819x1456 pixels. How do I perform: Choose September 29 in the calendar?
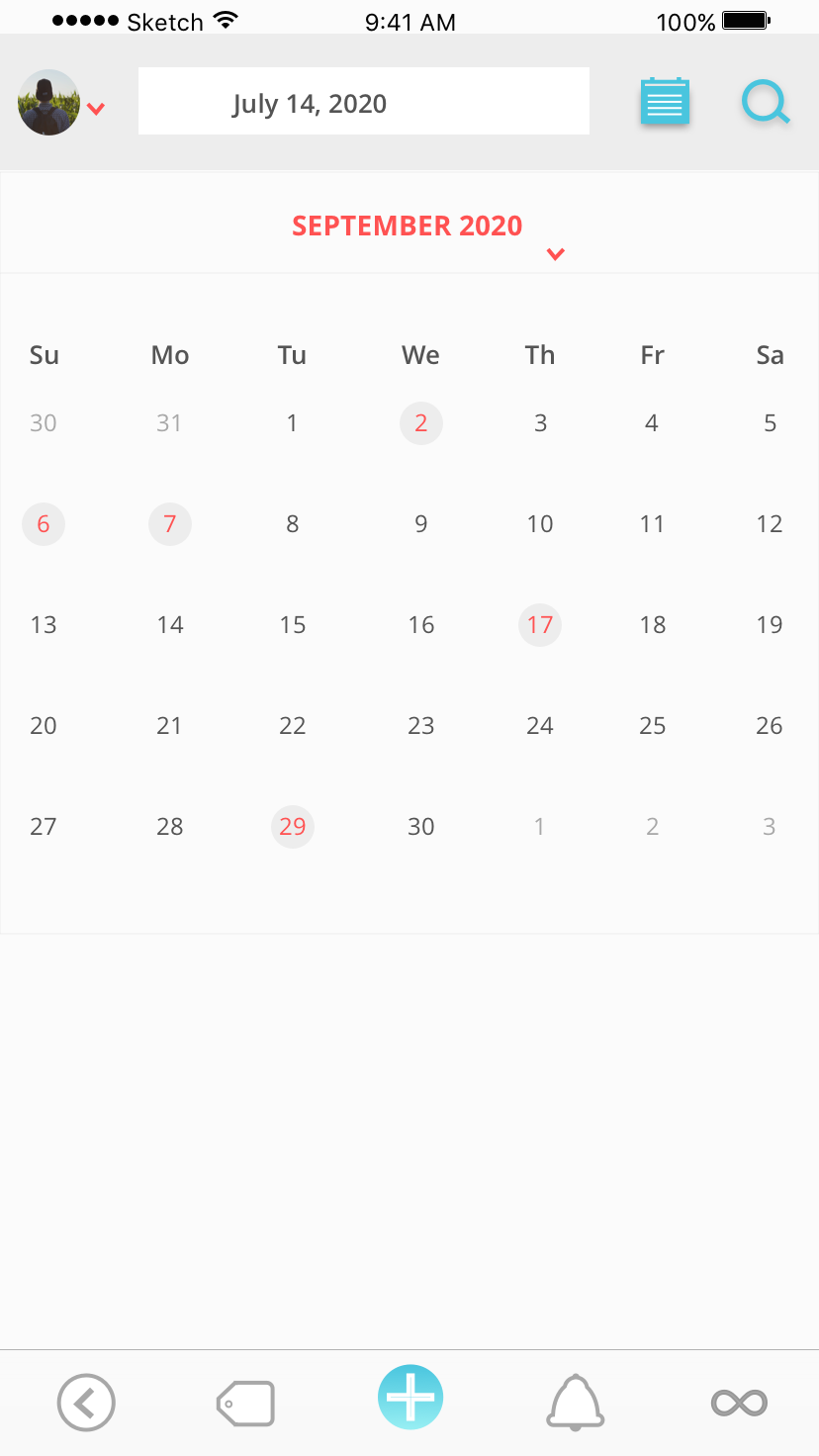coord(293,827)
